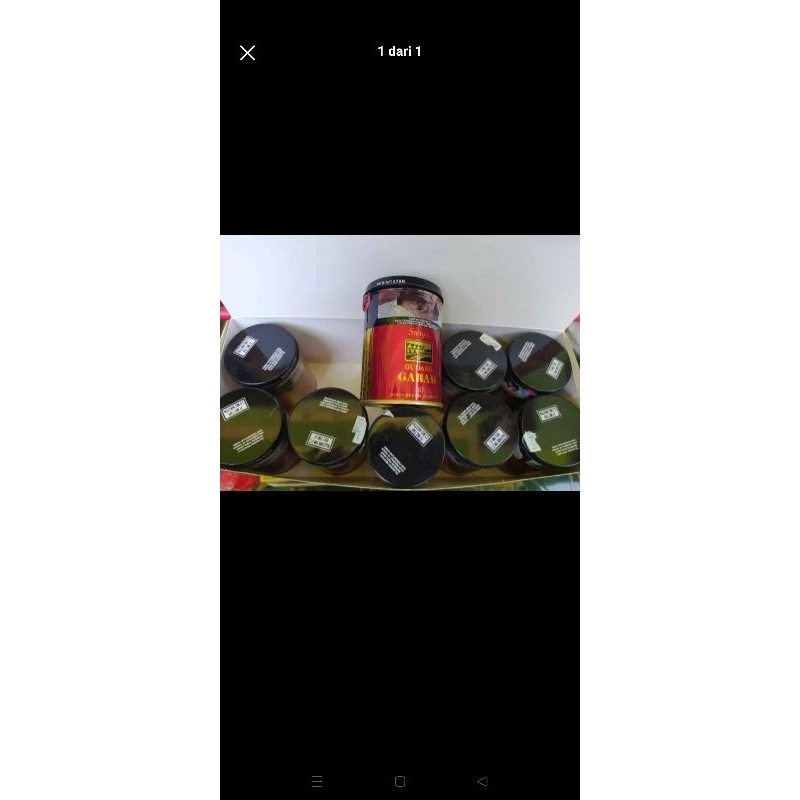This screenshot has height=800, width=800.
Task: Go back using the system navigation bar
Action: (482, 781)
